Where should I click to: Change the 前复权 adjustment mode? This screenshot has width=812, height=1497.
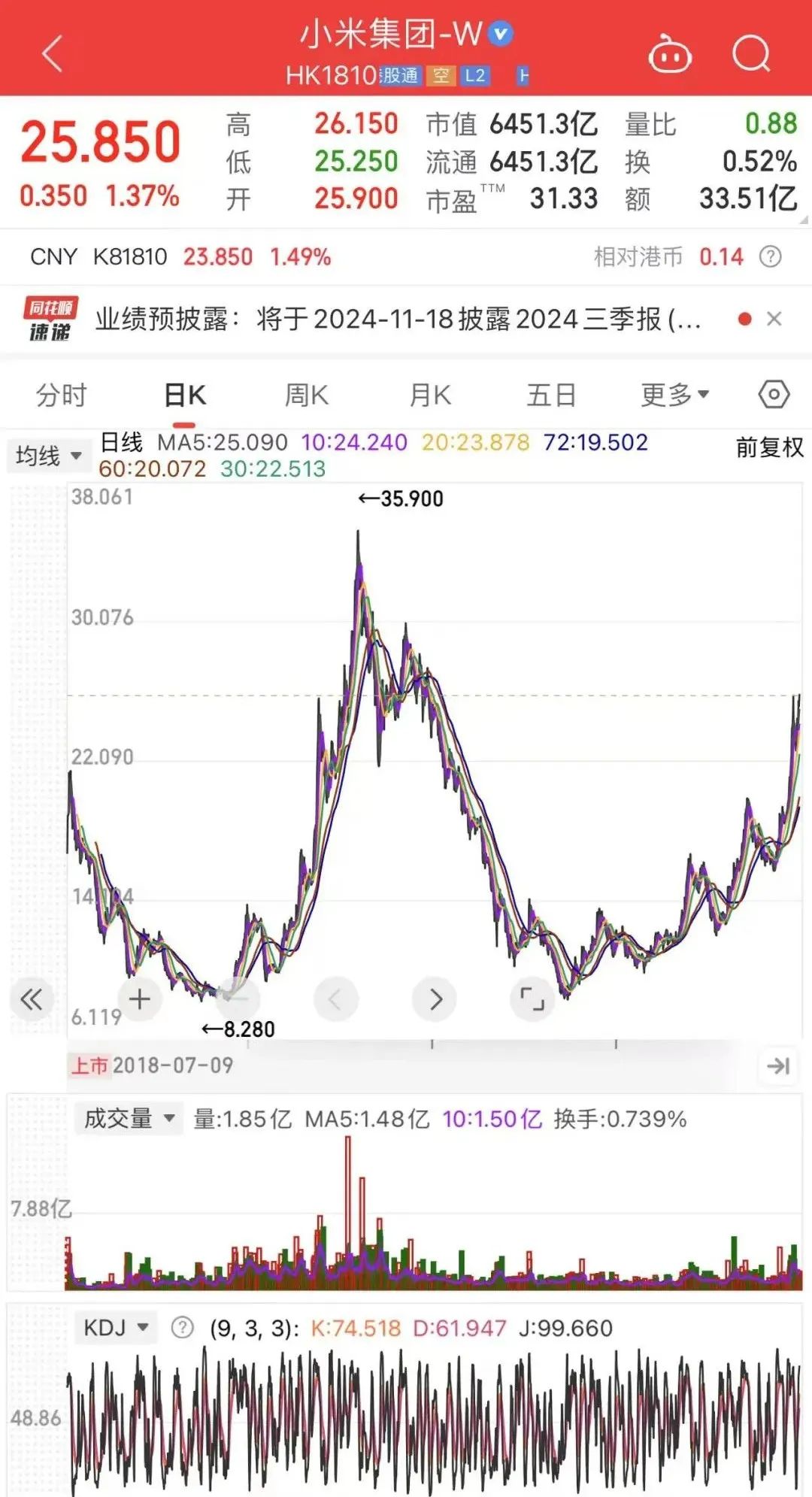[x=769, y=447]
